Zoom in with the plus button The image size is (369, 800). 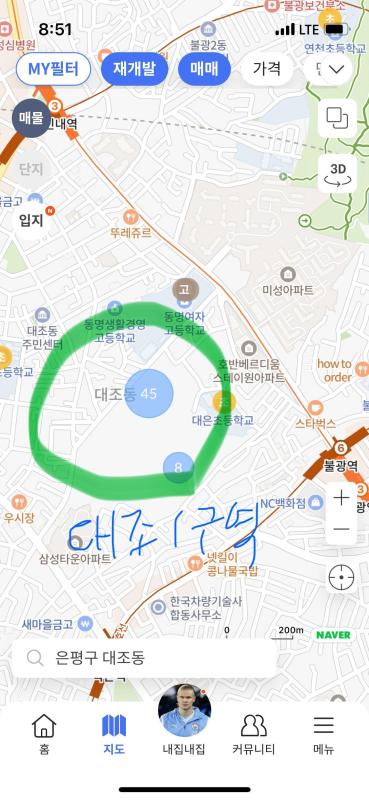(x=341, y=498)
